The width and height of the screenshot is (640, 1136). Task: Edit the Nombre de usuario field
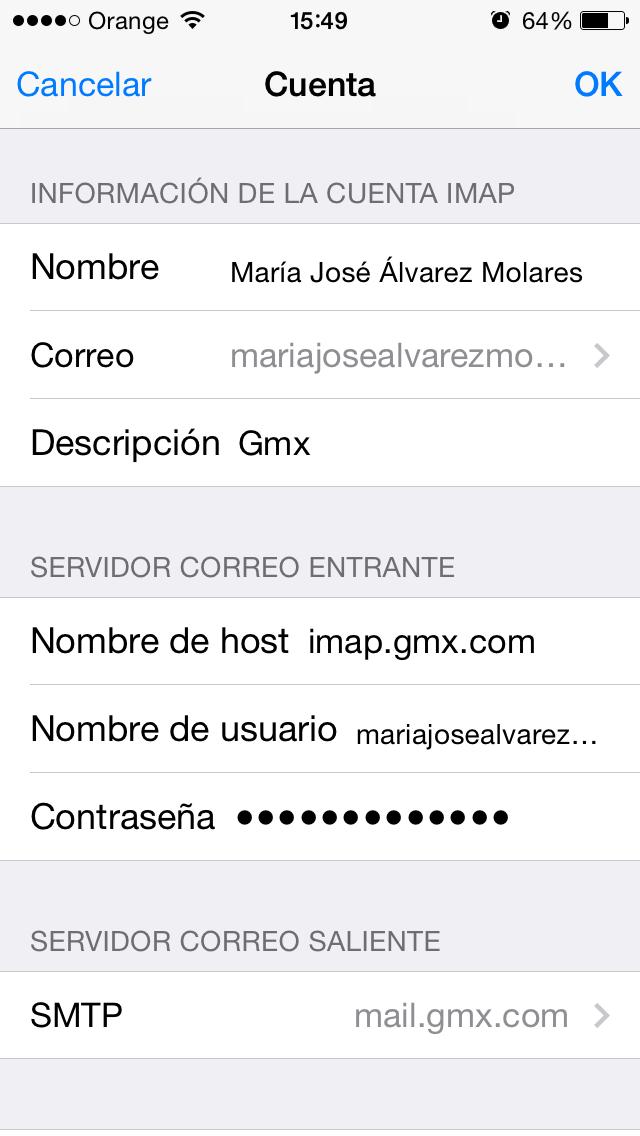pyautogui.click(x=476, y=736)
